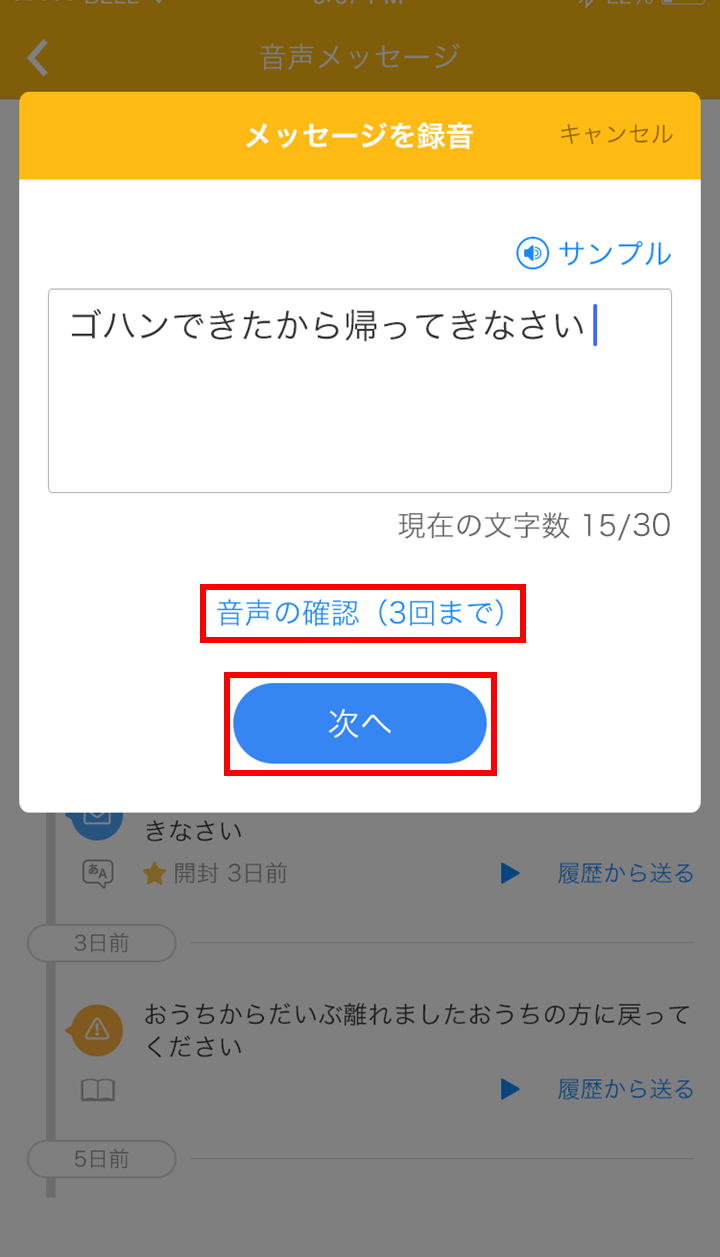This screenshot has width=720, height=1257.
Task: Tap 音声の確認 to preview the voice
Action: point(363,613)
